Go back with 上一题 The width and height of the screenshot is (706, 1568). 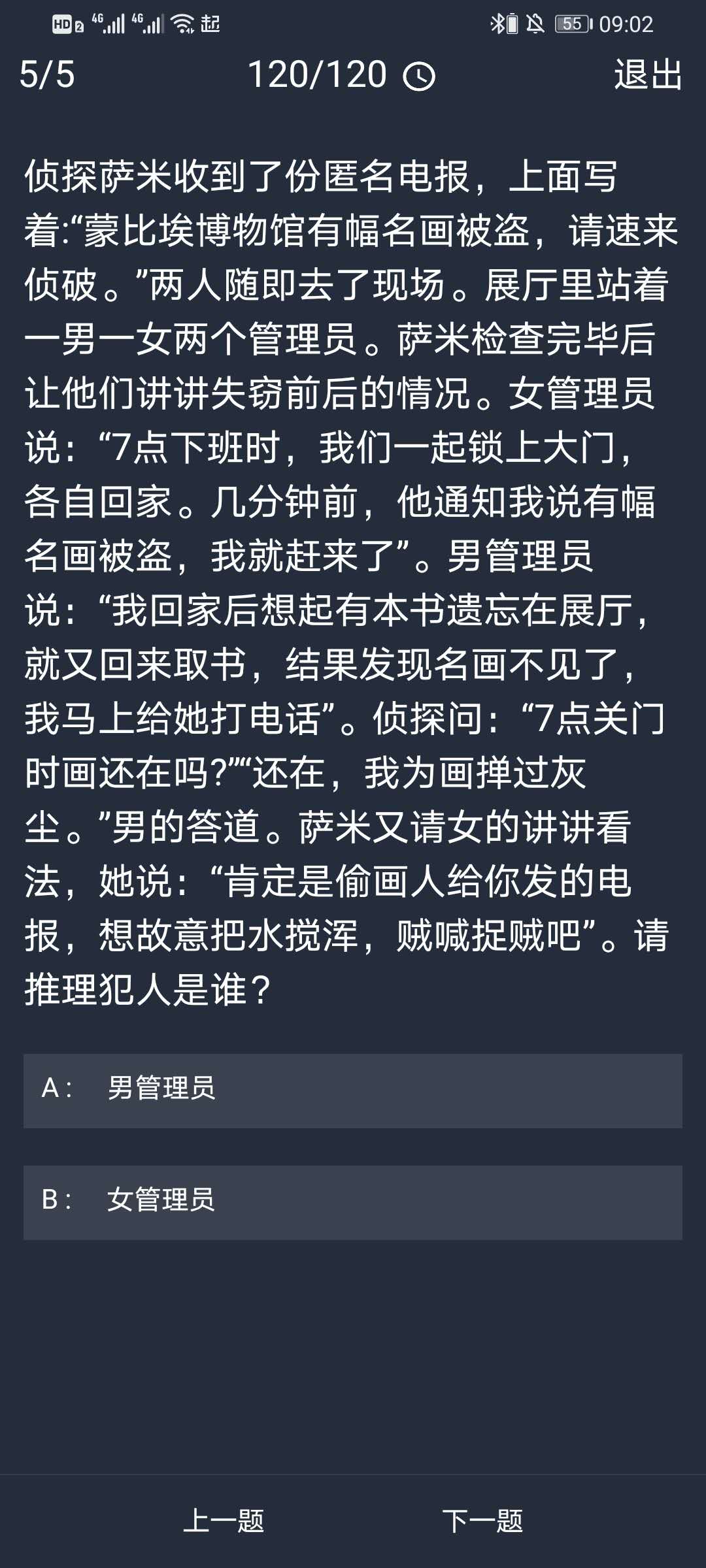tap(224, 1521)
